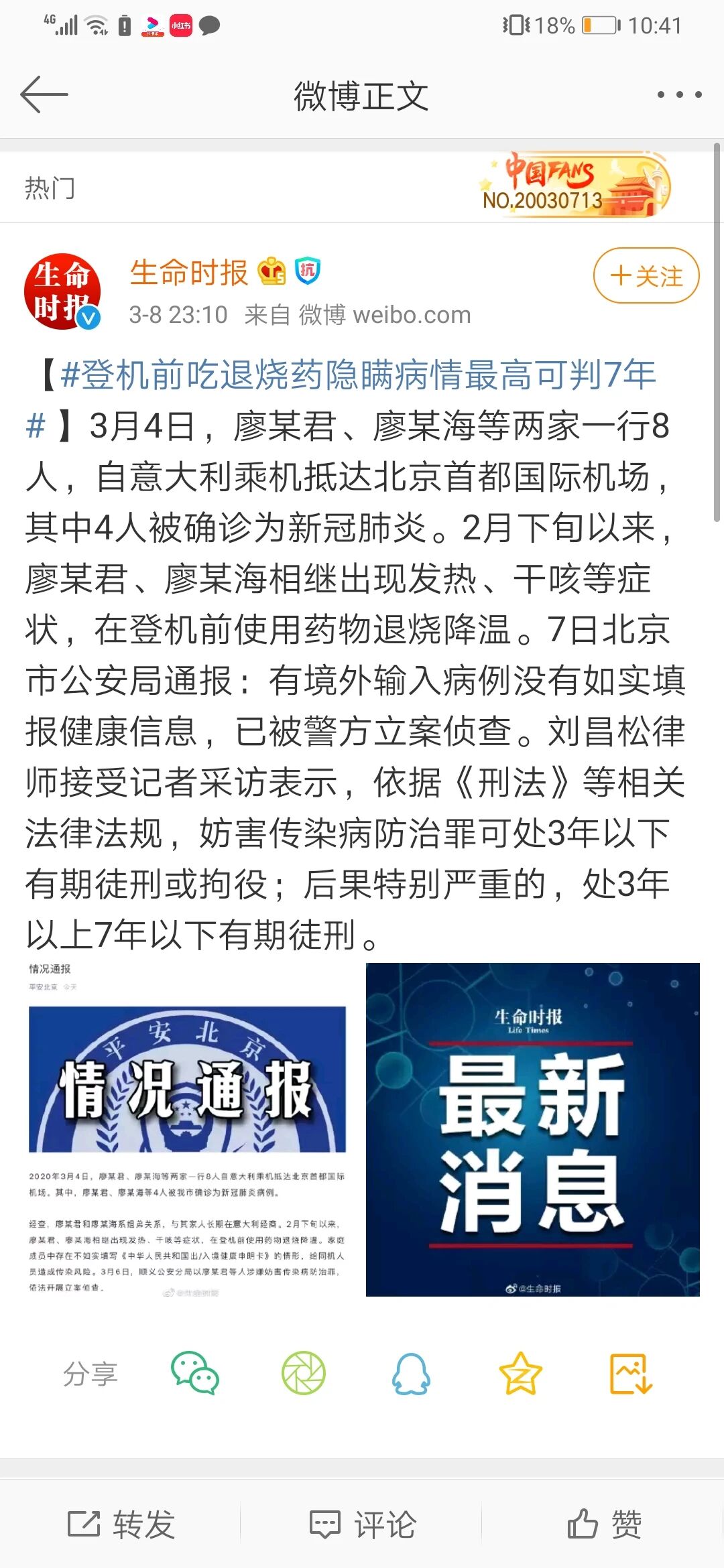Repost with the 转发 button
Image resolution: width=724 pixels, height=1568 pixels.
121,1524
